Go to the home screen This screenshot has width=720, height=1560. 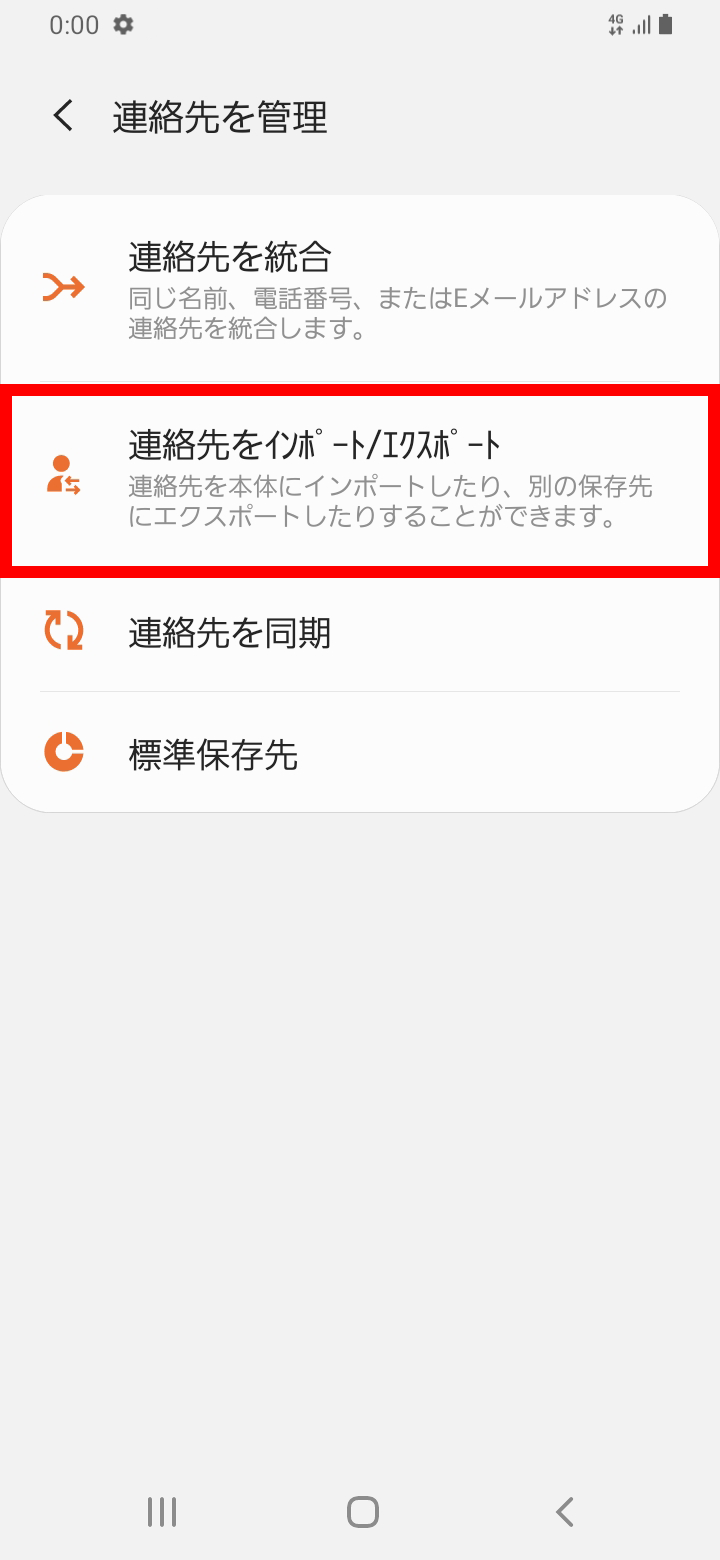coord(362,1511)
